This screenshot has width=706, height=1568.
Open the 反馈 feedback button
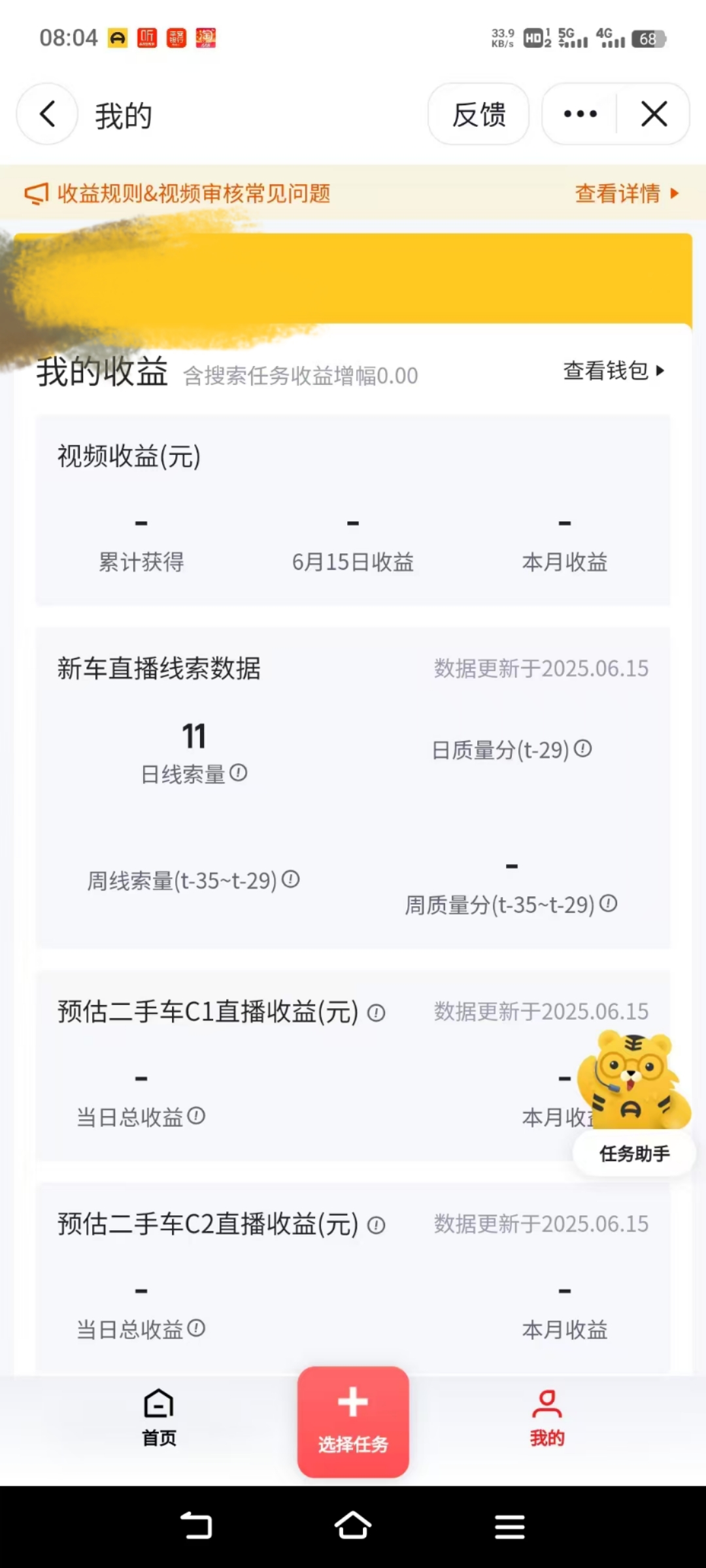[x=479, y=114]
